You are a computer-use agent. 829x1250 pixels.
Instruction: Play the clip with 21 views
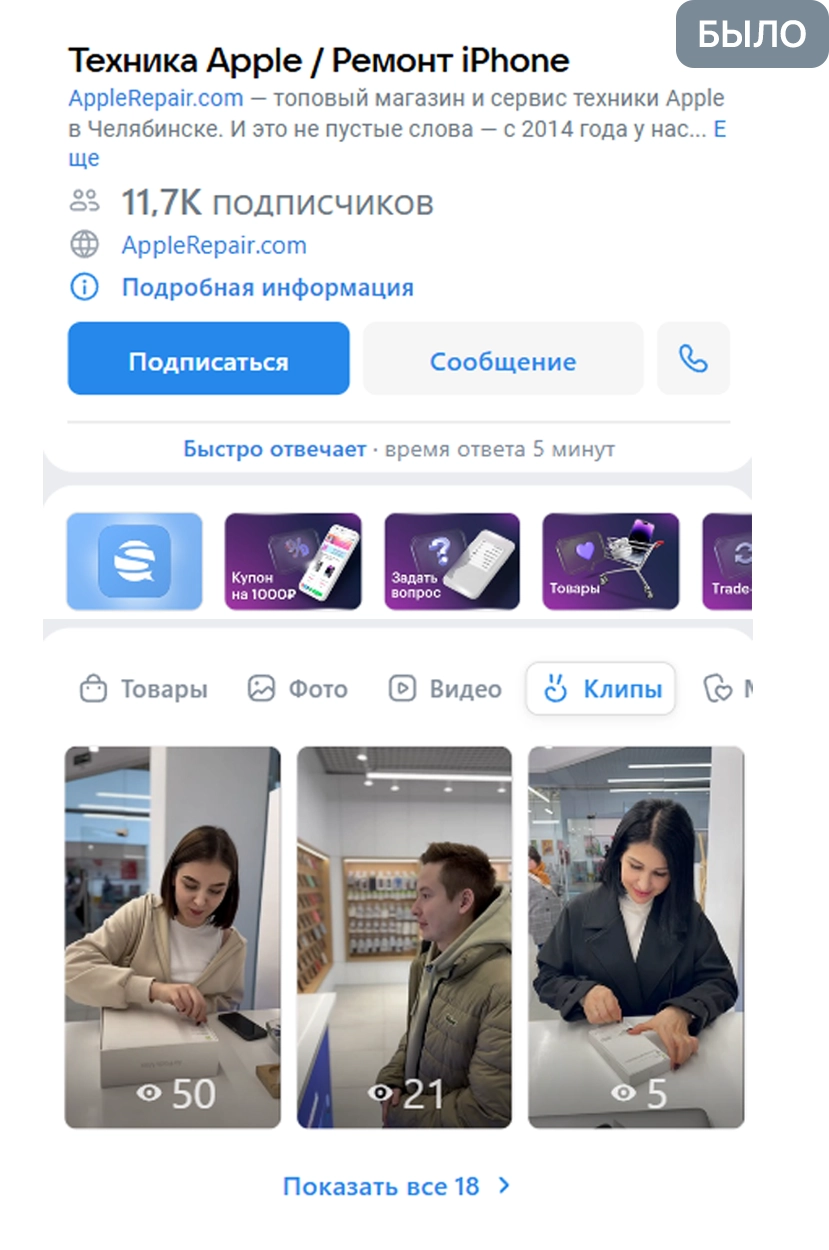pos(404,936)
